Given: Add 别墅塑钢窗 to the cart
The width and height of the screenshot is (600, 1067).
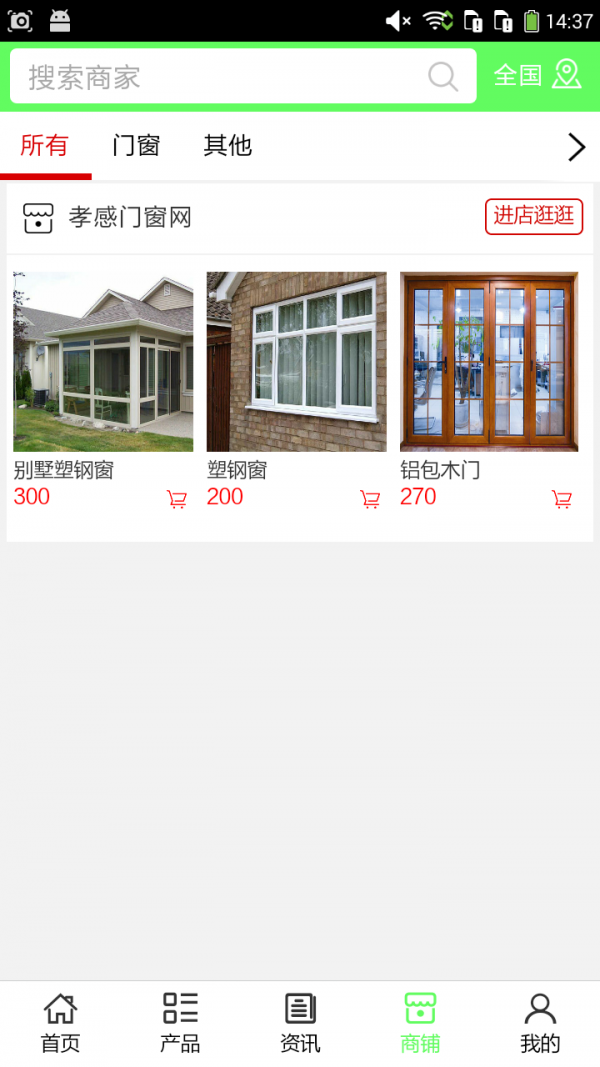Looking at the screenshot, I should pyautogui.click(x=177, y=499).
